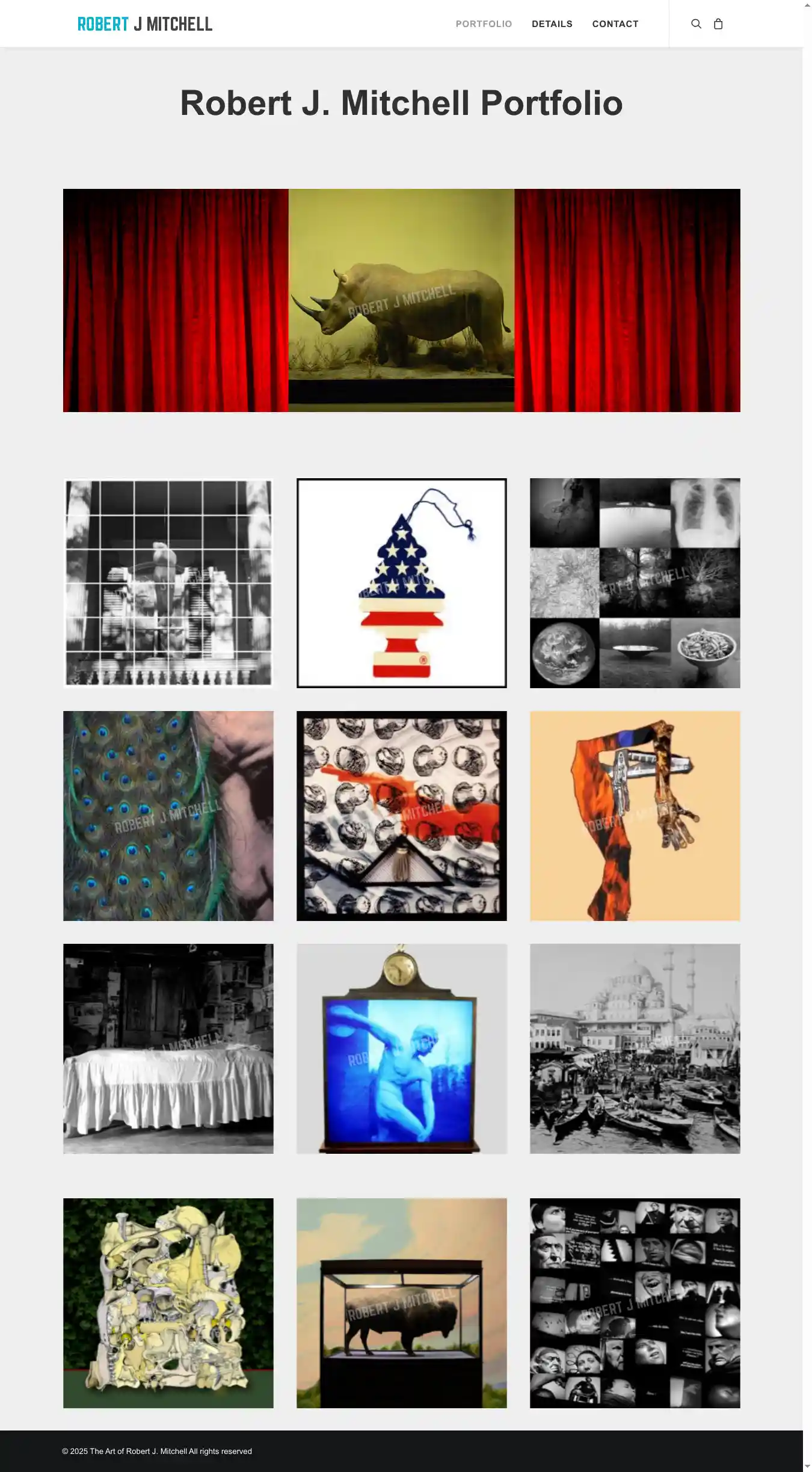
Task: Open the coin pattern with pyramid artwork
Action: [x=401, y=816]
